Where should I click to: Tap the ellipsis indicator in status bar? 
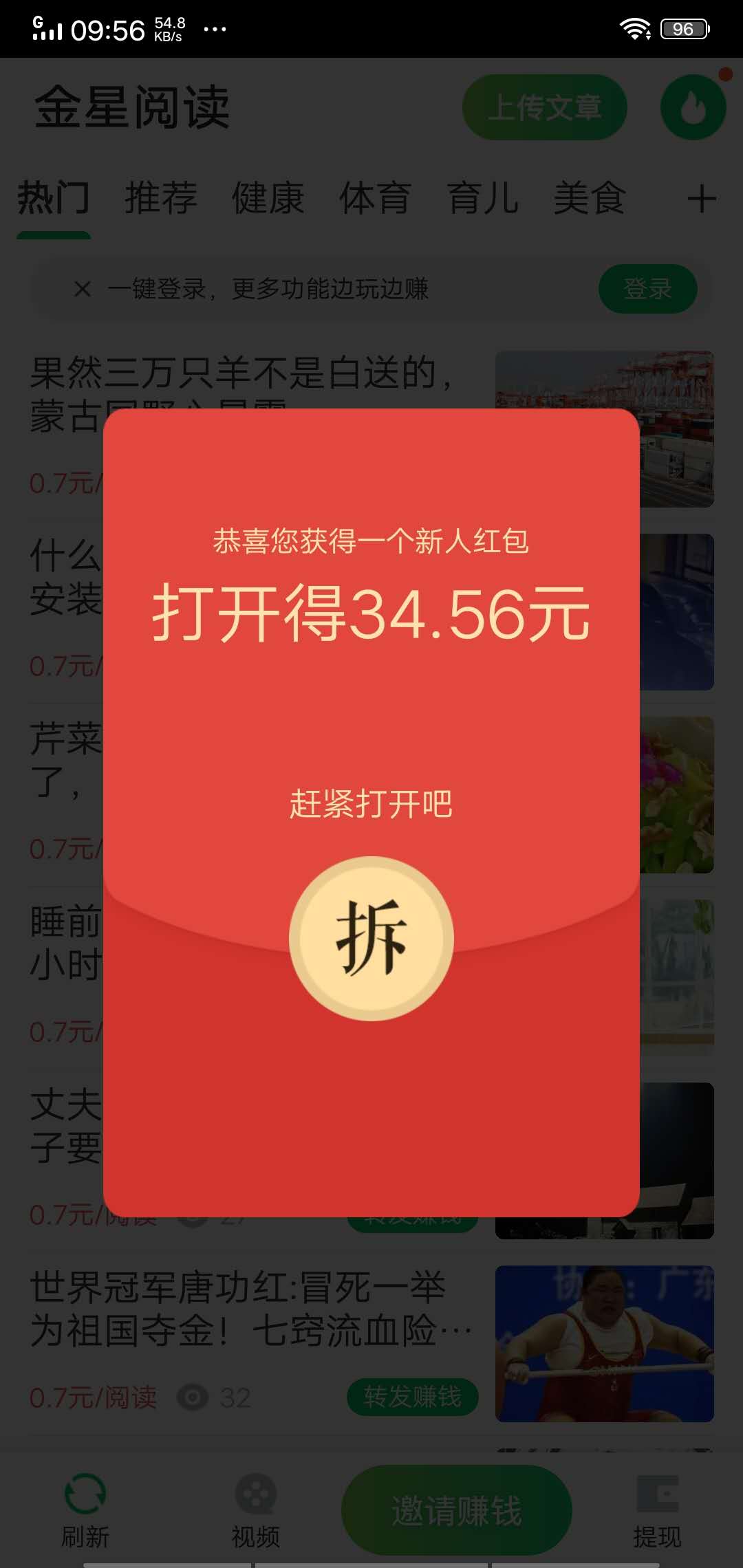pyautogui.click(x=213, y=28)
